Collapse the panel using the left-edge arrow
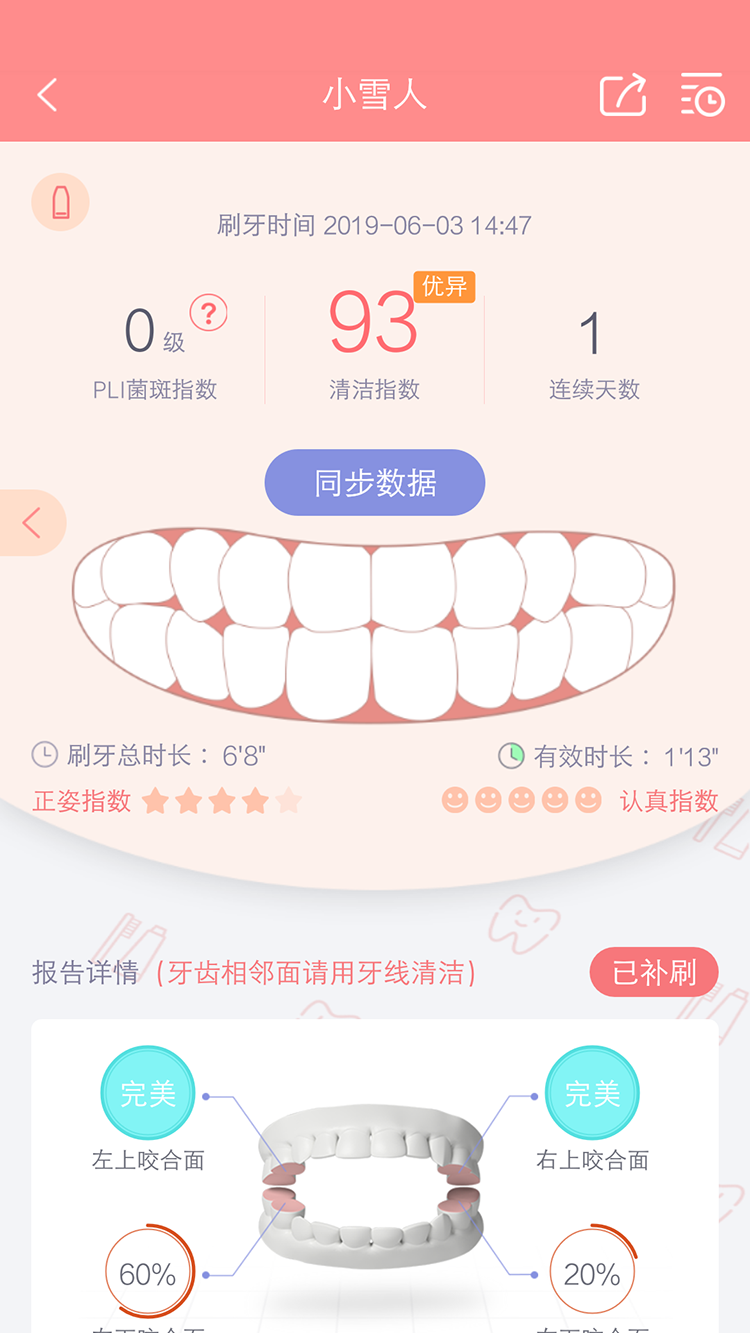 coord(30,522)
